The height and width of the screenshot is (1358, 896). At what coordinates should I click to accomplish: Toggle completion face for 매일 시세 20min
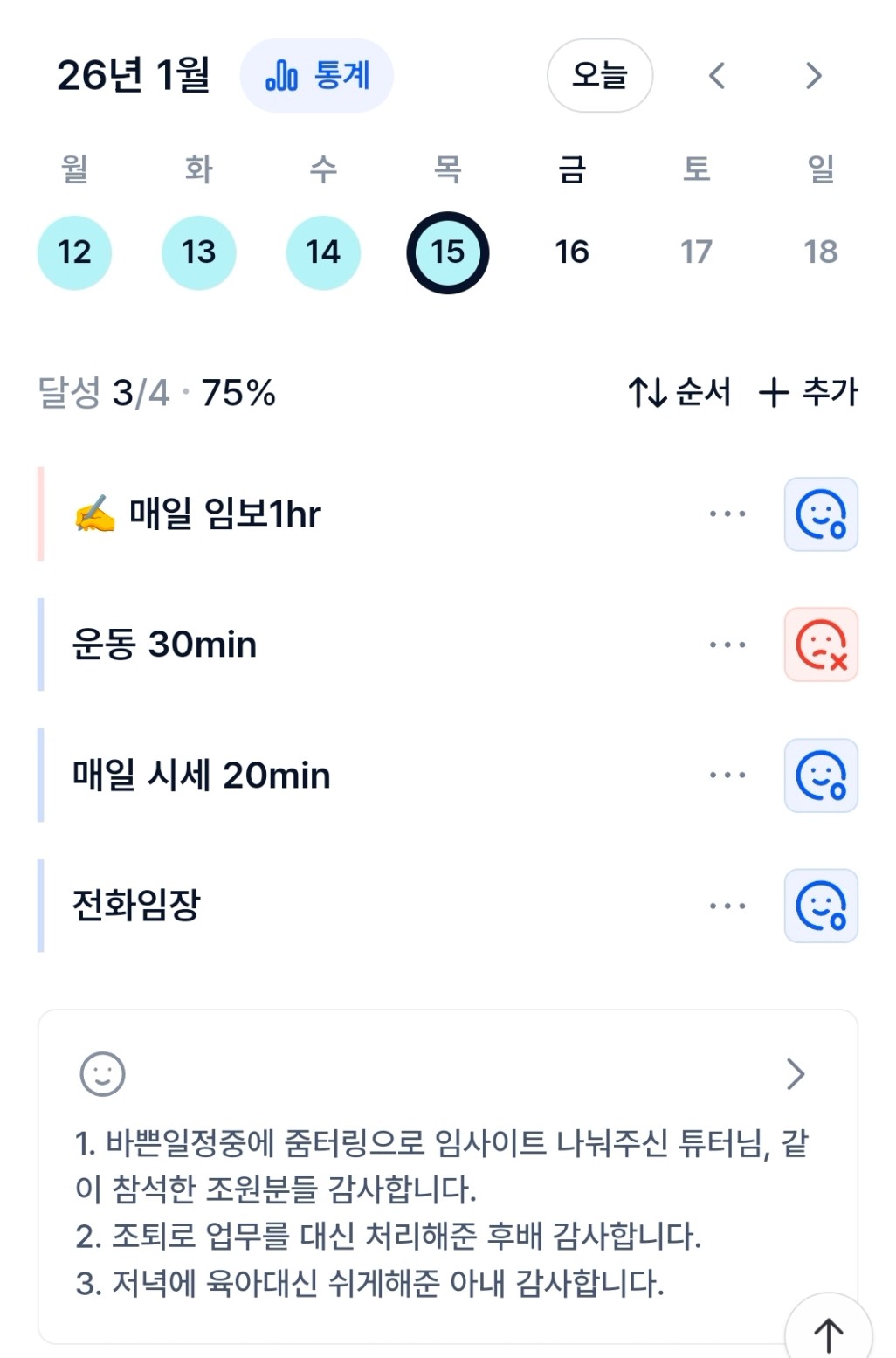(x=821, y=776)
